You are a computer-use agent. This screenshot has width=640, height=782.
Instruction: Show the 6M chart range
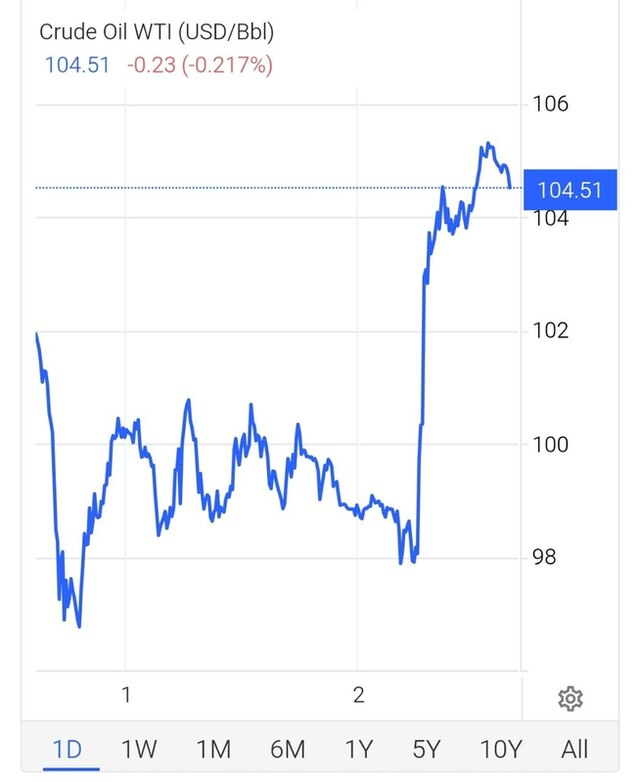[x=287, y=749]
